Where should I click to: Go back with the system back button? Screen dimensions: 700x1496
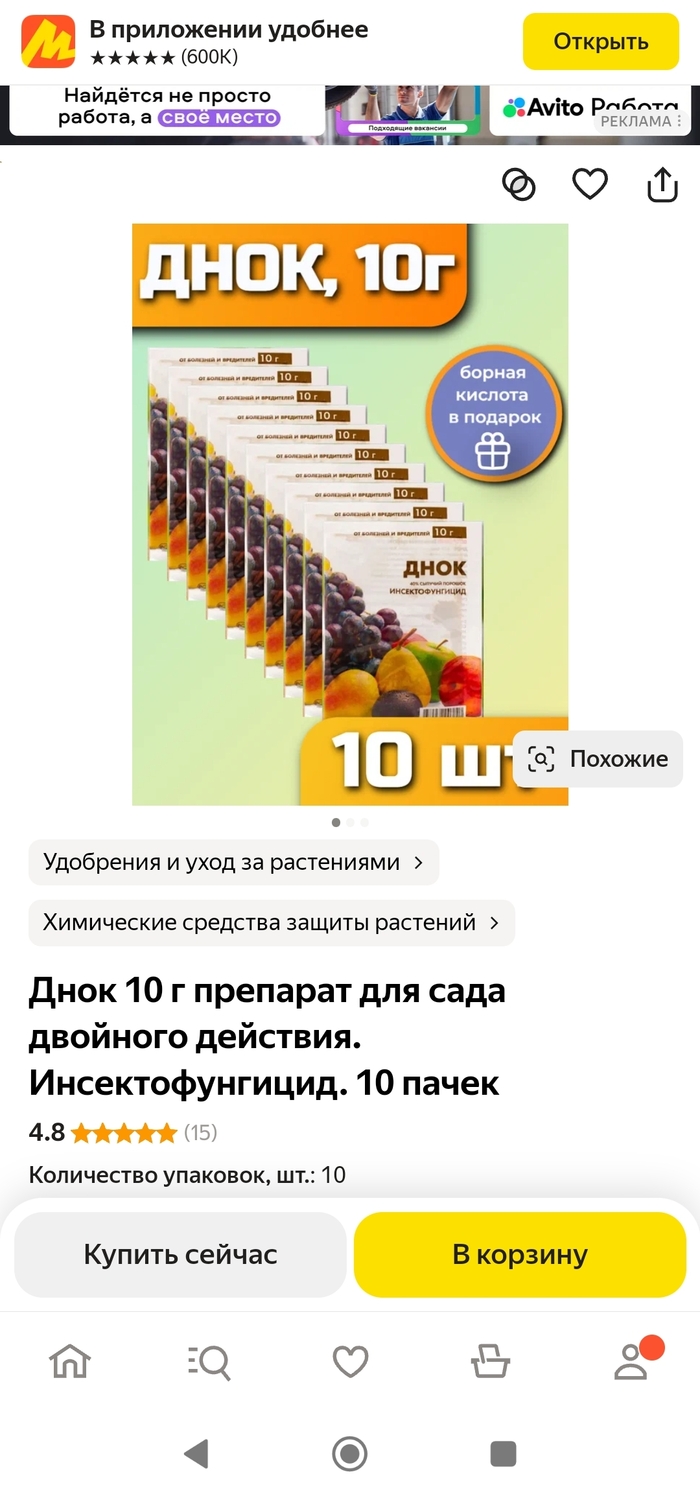(197, 1453)
